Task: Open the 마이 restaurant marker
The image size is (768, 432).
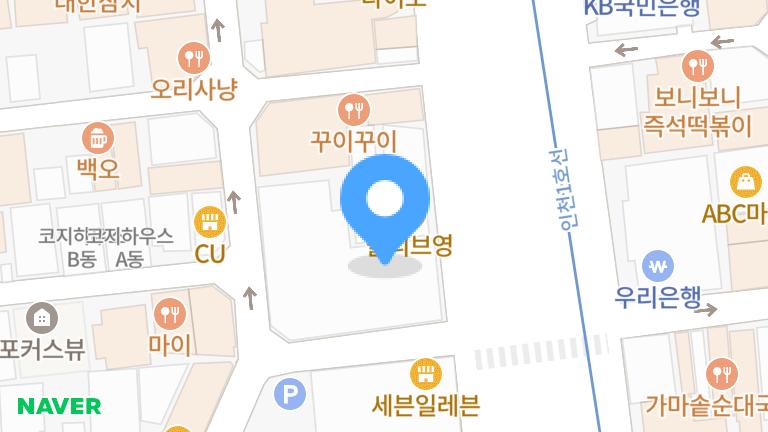Action: click(x=170, y=314)
